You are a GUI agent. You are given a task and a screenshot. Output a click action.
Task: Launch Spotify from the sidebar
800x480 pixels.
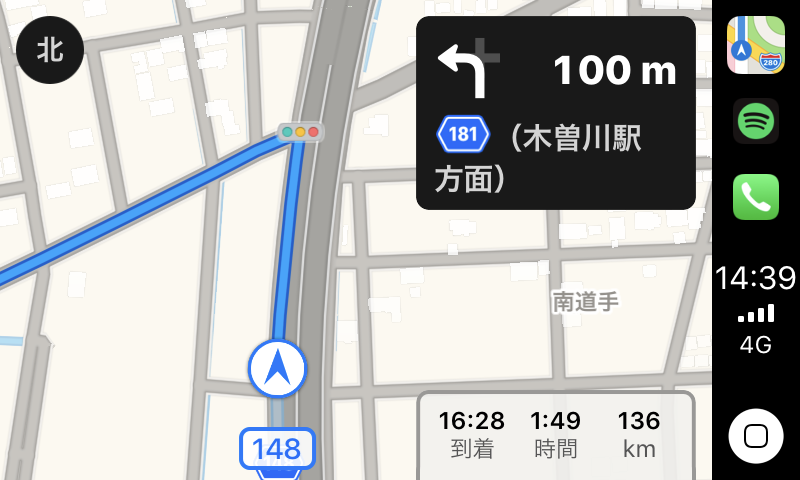pyautogui.click(x=756, y=122)
